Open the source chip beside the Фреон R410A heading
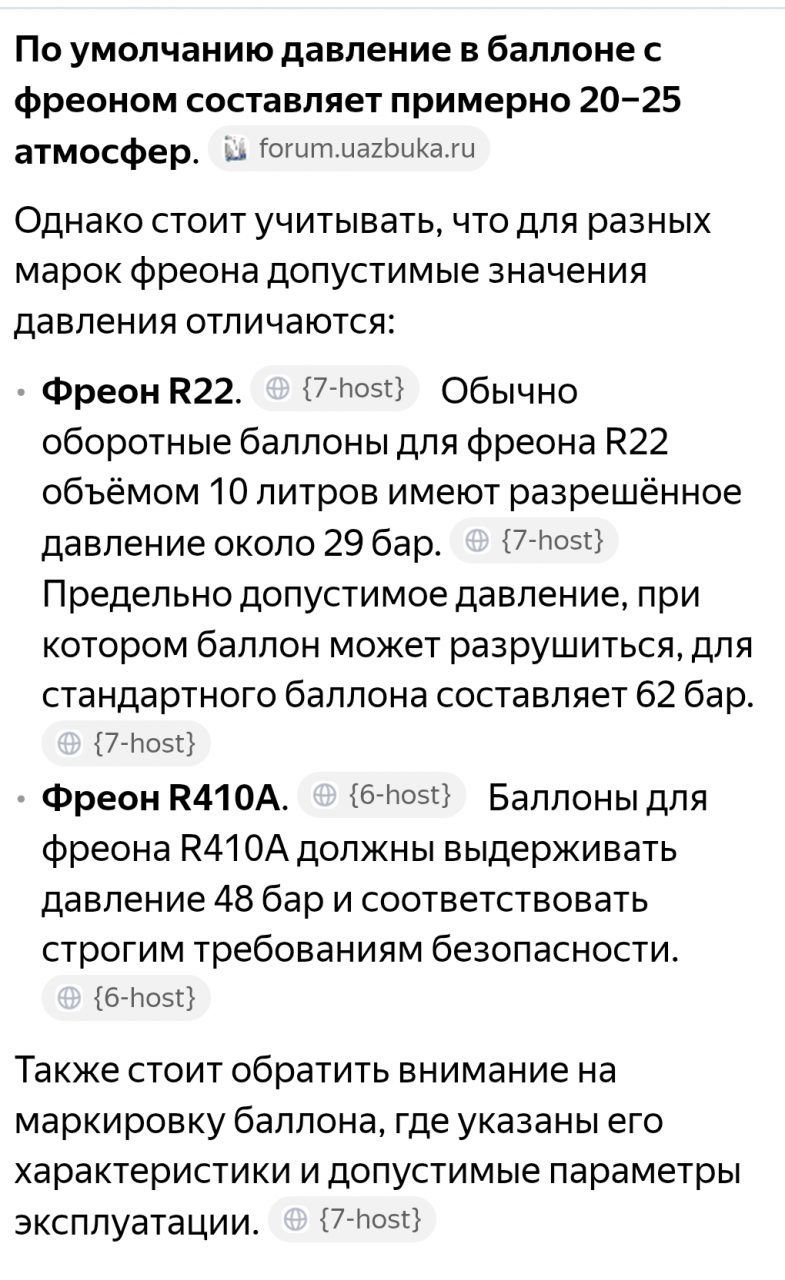785x1280 pixels. [x=382, y=795]
